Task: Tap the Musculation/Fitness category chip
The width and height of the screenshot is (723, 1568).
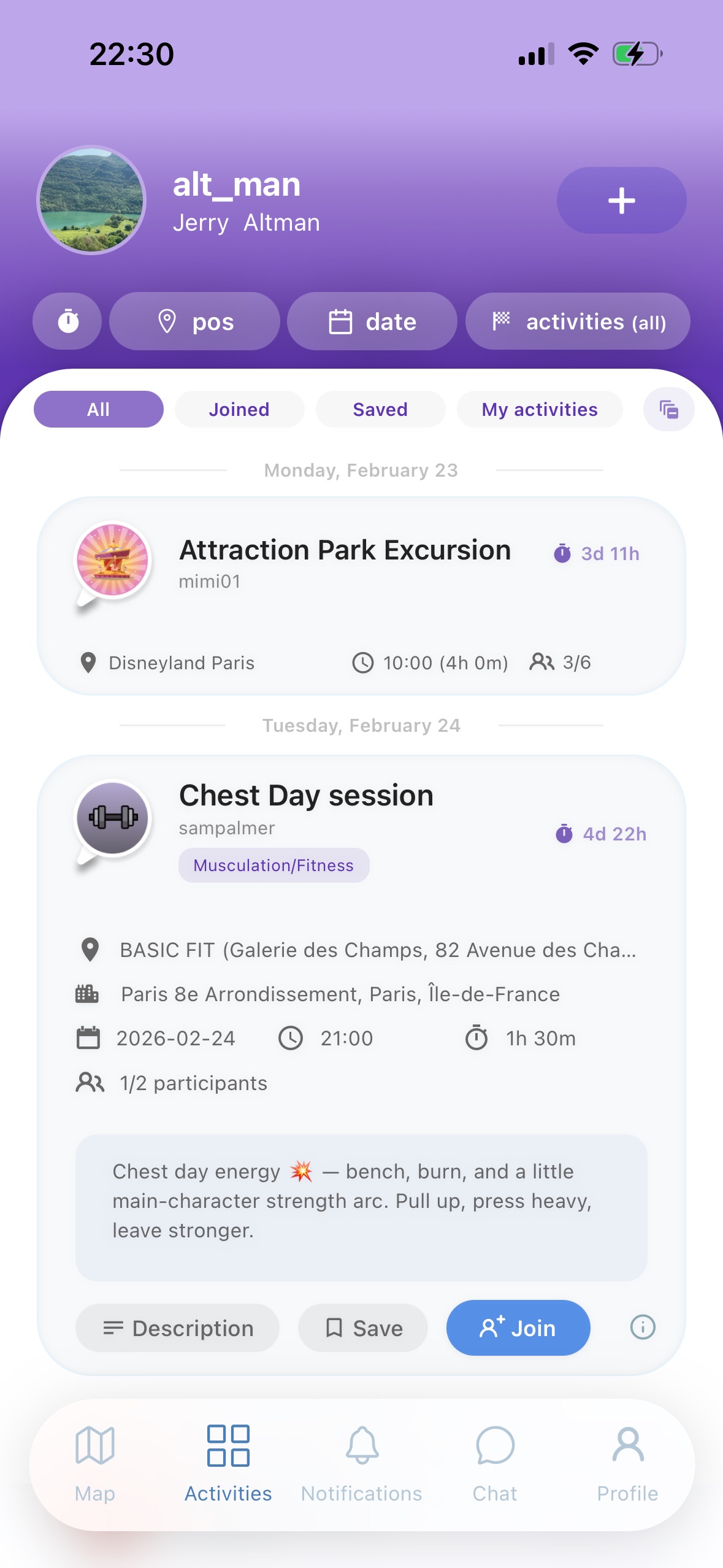Action: [274, 865]
